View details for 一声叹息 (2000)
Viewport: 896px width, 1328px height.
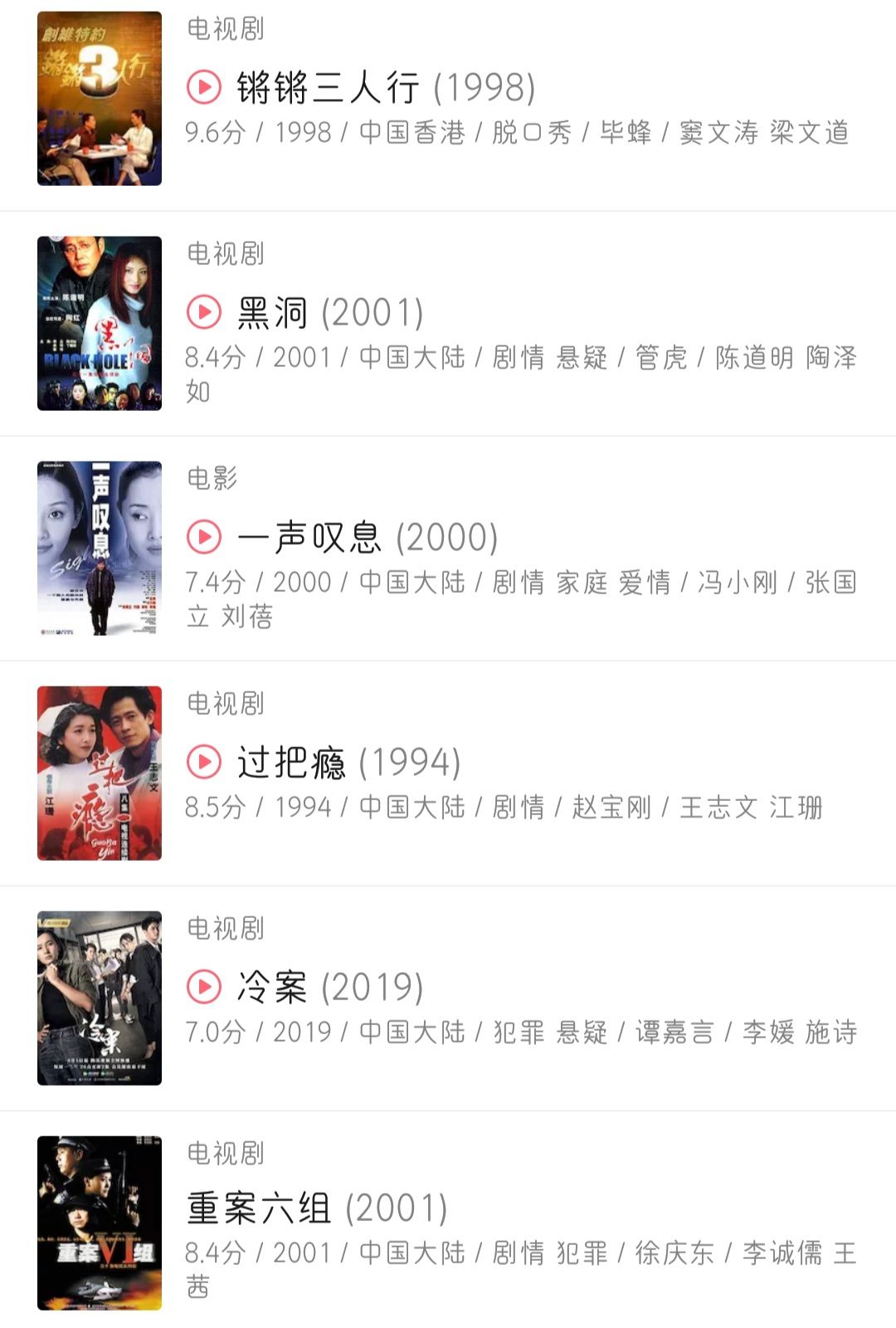click(367, 538)
